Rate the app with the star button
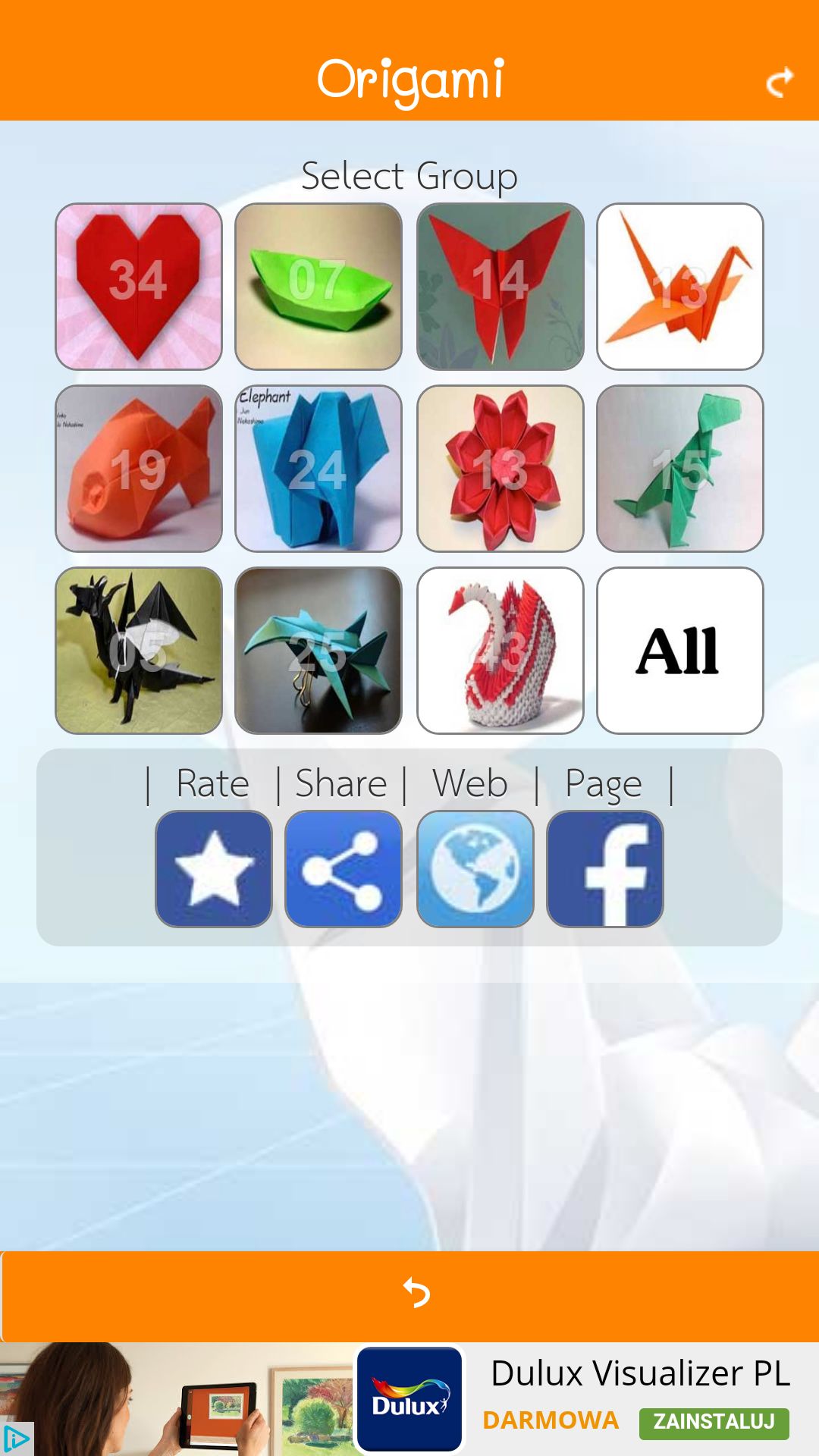 click(x=214, y=869)
